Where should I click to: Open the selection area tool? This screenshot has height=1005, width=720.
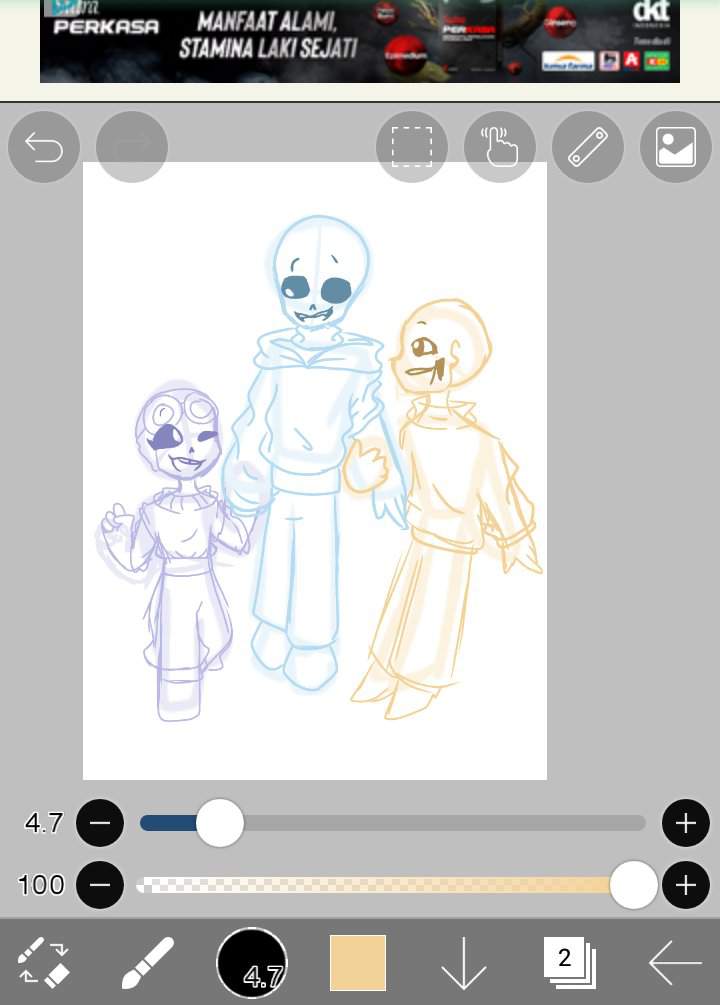tap(411, 148)
